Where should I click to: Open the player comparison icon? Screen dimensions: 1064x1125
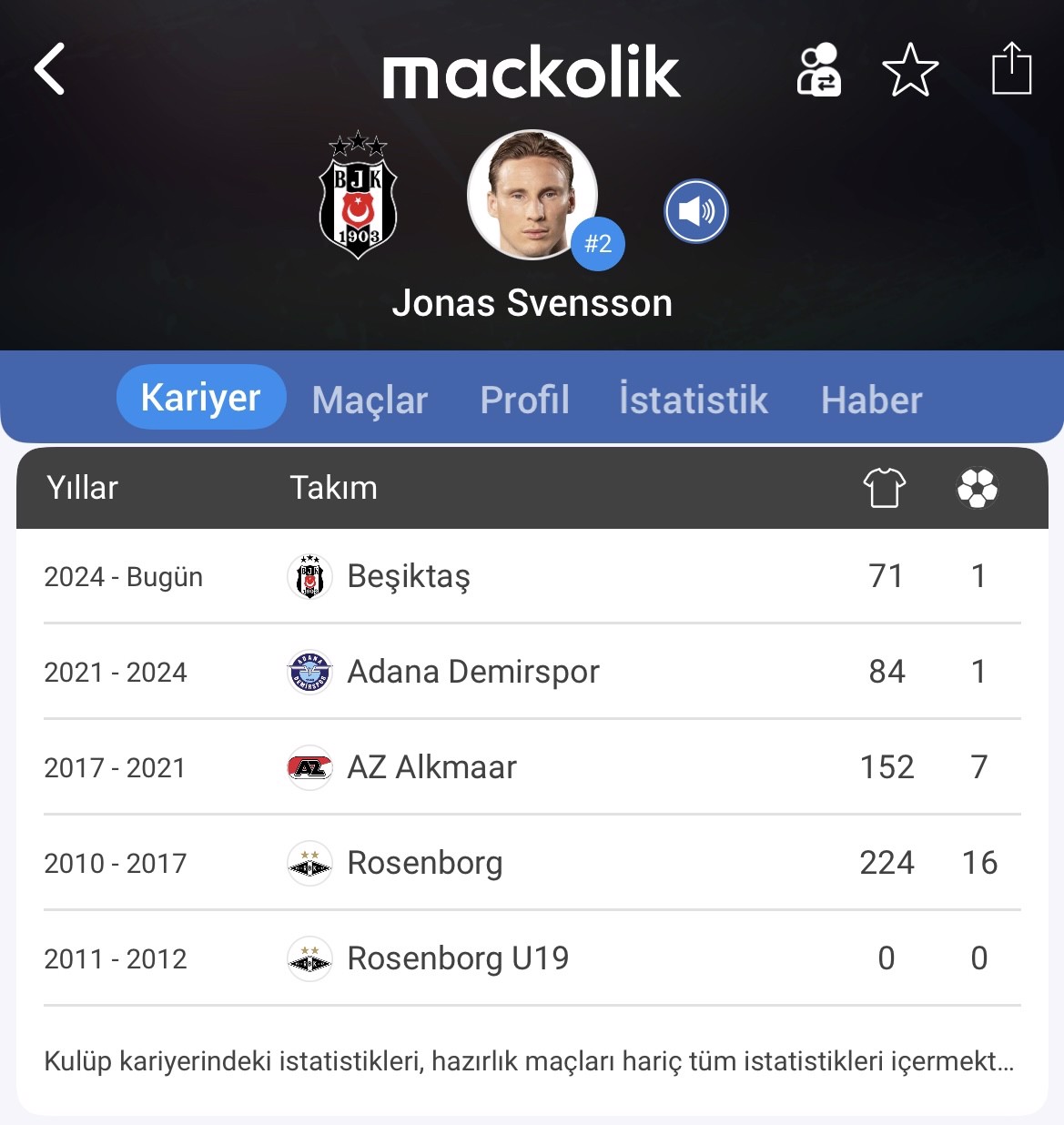818,70
